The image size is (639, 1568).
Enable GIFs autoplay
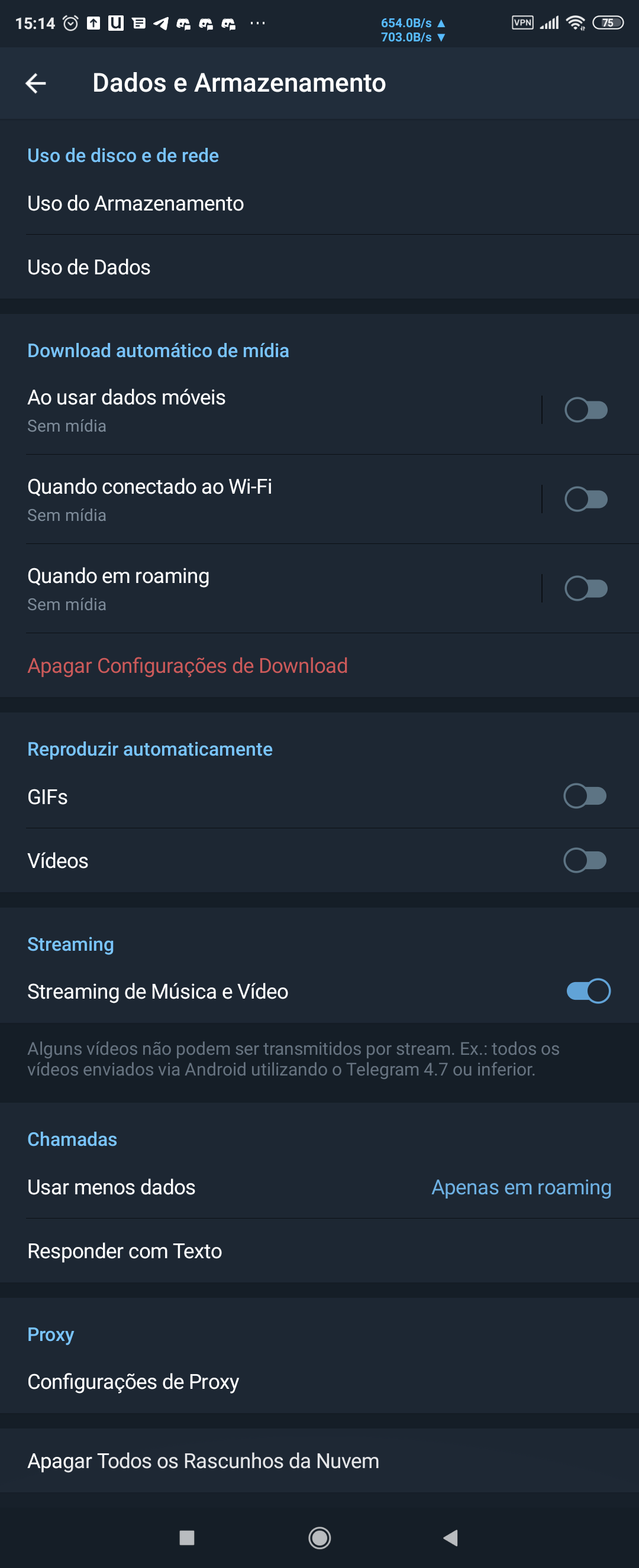click(x=584, y=796)
